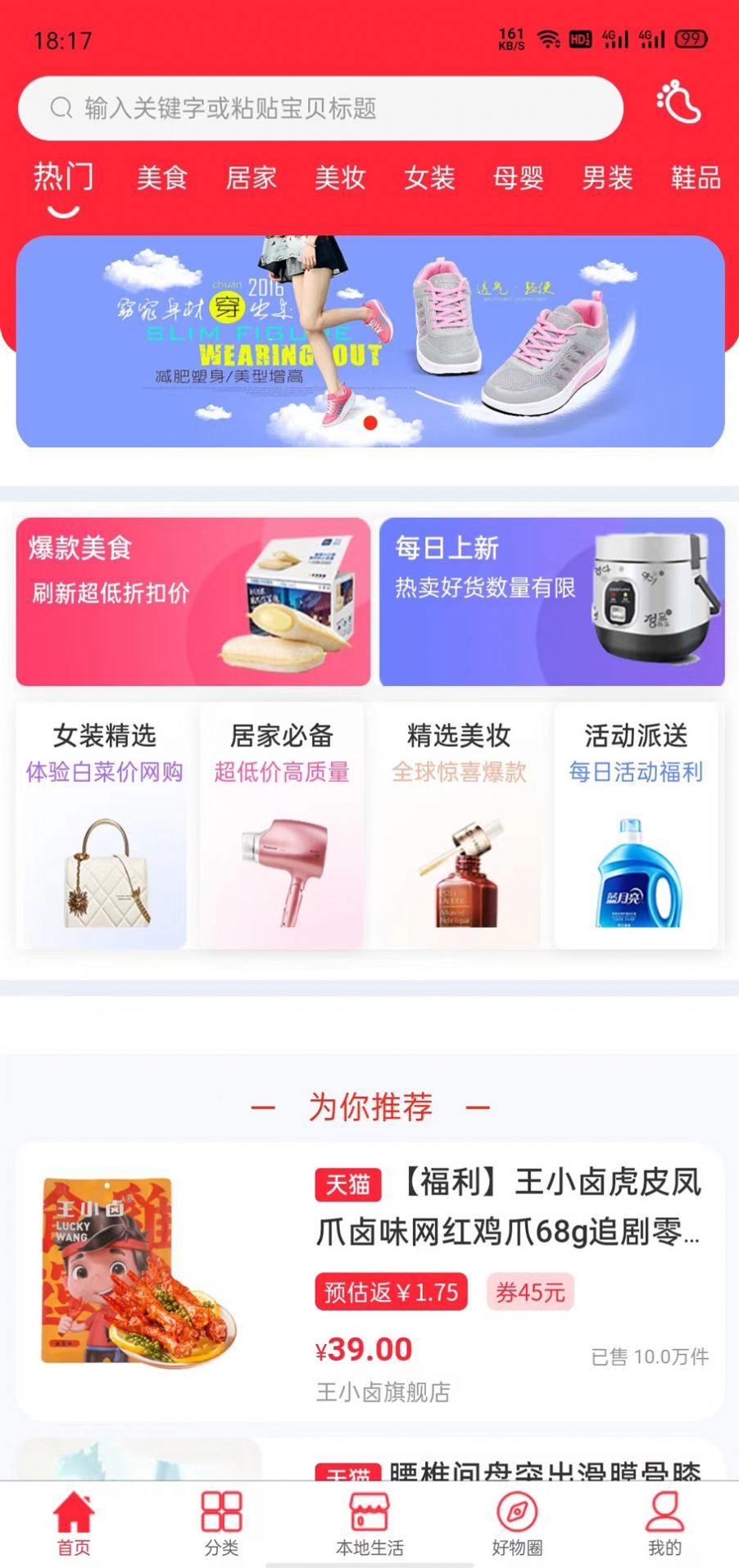Go to the 分类 tab
This screenshot has width=739, height=1568.
tap(221, 1524)
